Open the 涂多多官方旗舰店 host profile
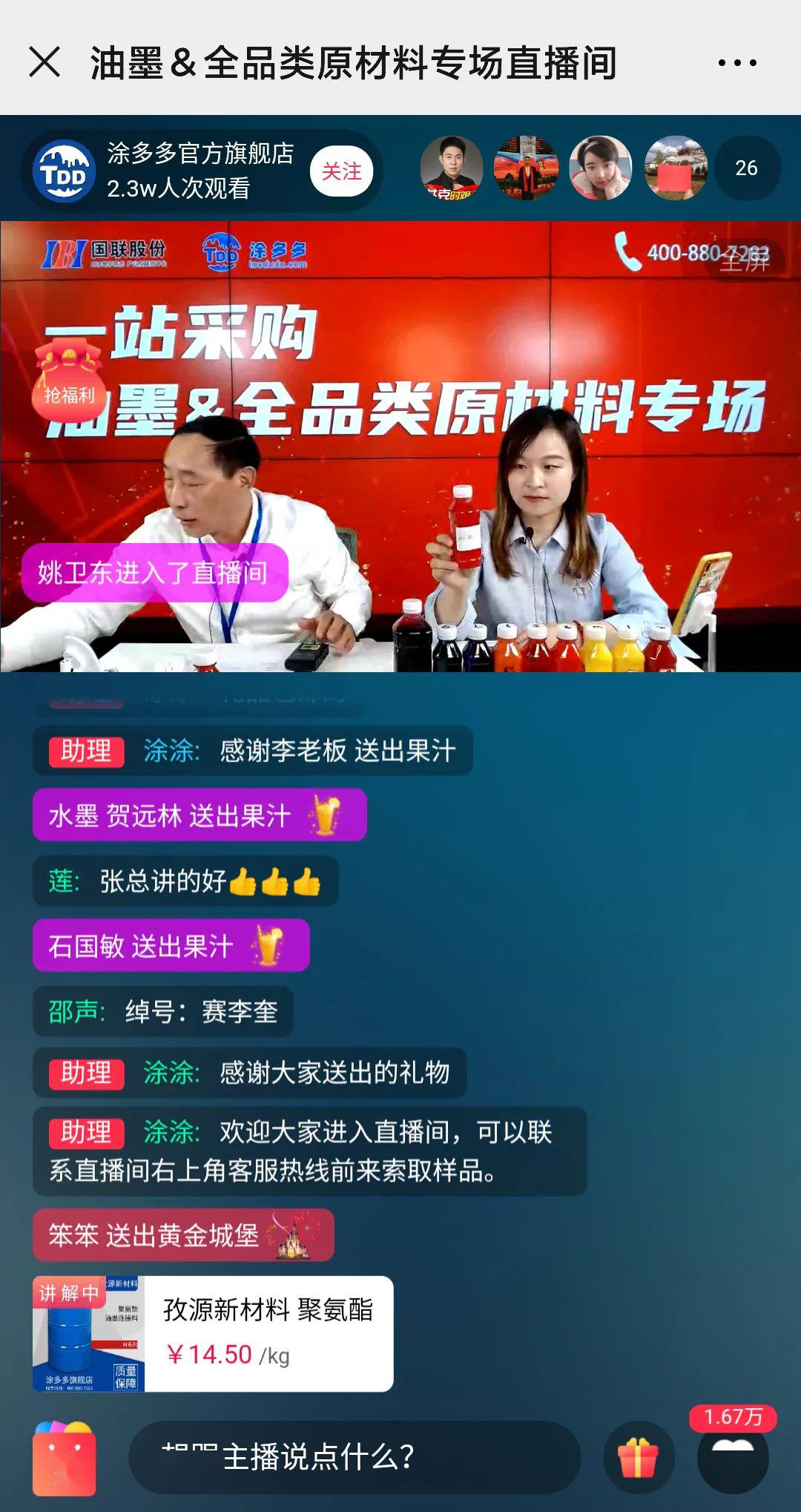The image size is (801, 1512). [x=65, y=171]
